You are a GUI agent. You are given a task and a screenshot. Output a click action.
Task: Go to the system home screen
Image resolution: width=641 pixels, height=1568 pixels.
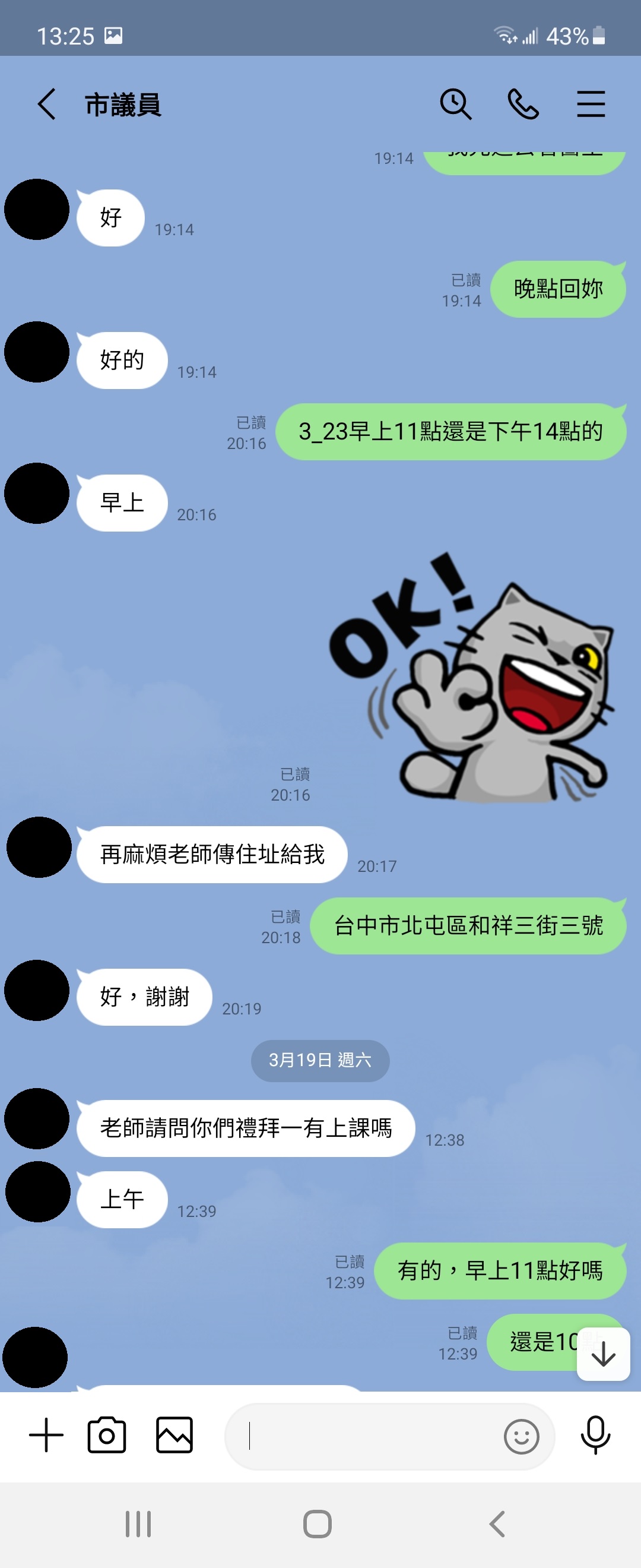point(318,1524)
